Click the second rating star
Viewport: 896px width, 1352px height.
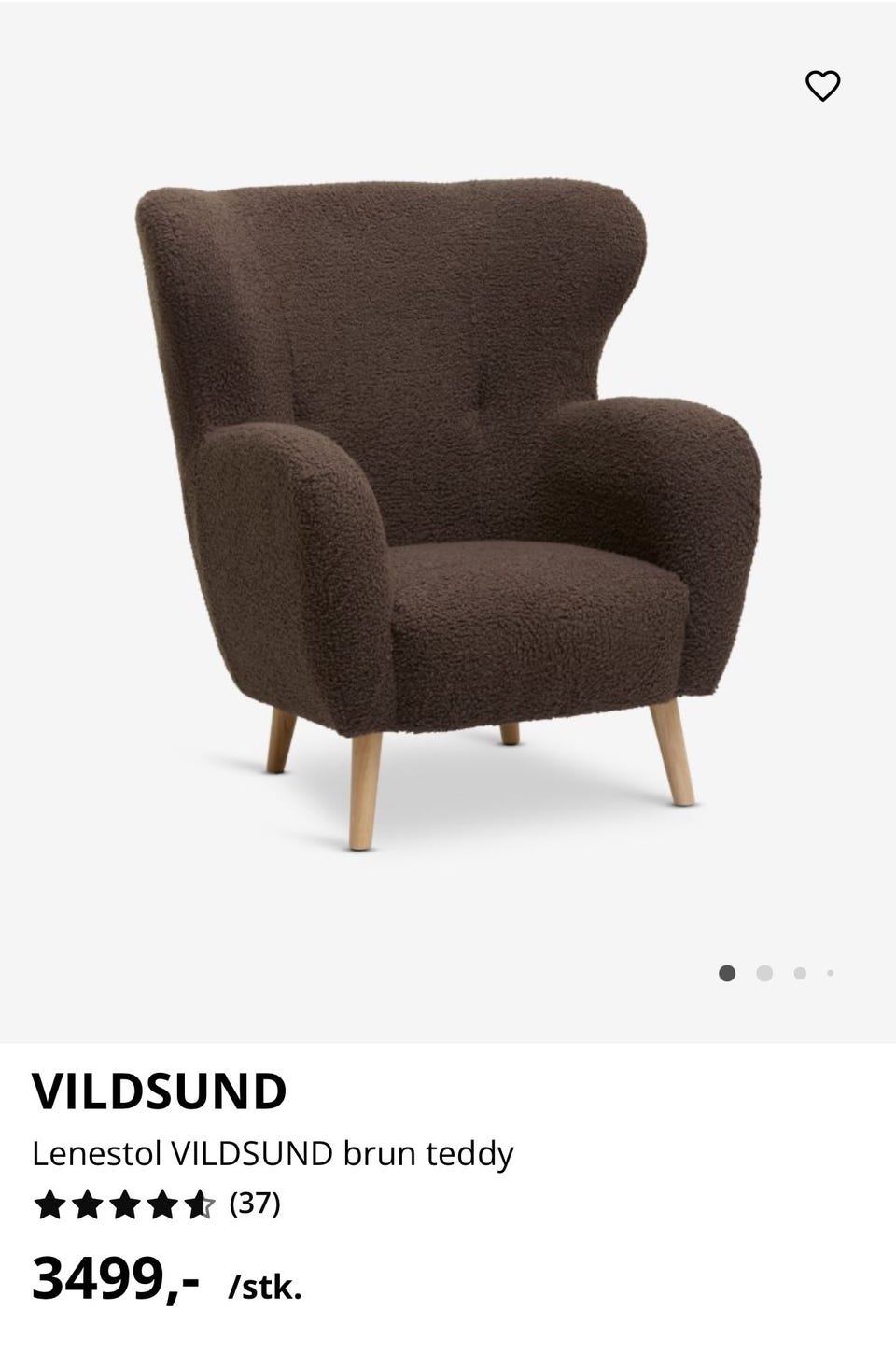[x=89, y=1204]
